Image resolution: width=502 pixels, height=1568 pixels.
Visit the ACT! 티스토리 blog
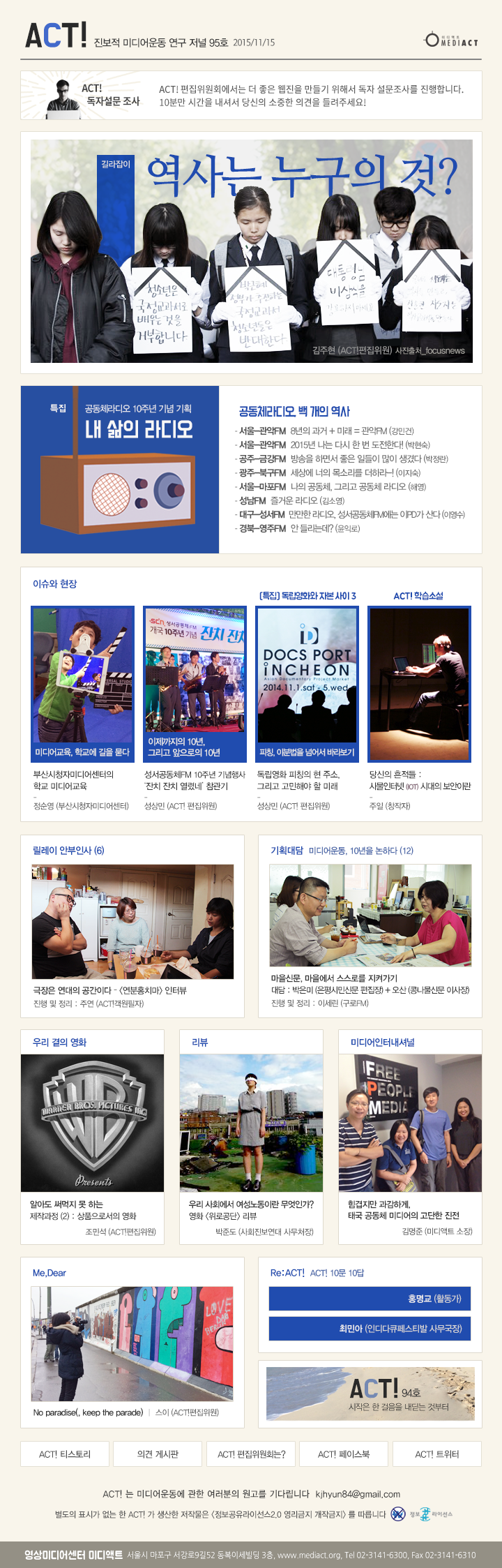pyautogui.click(x=65, y=1454)
